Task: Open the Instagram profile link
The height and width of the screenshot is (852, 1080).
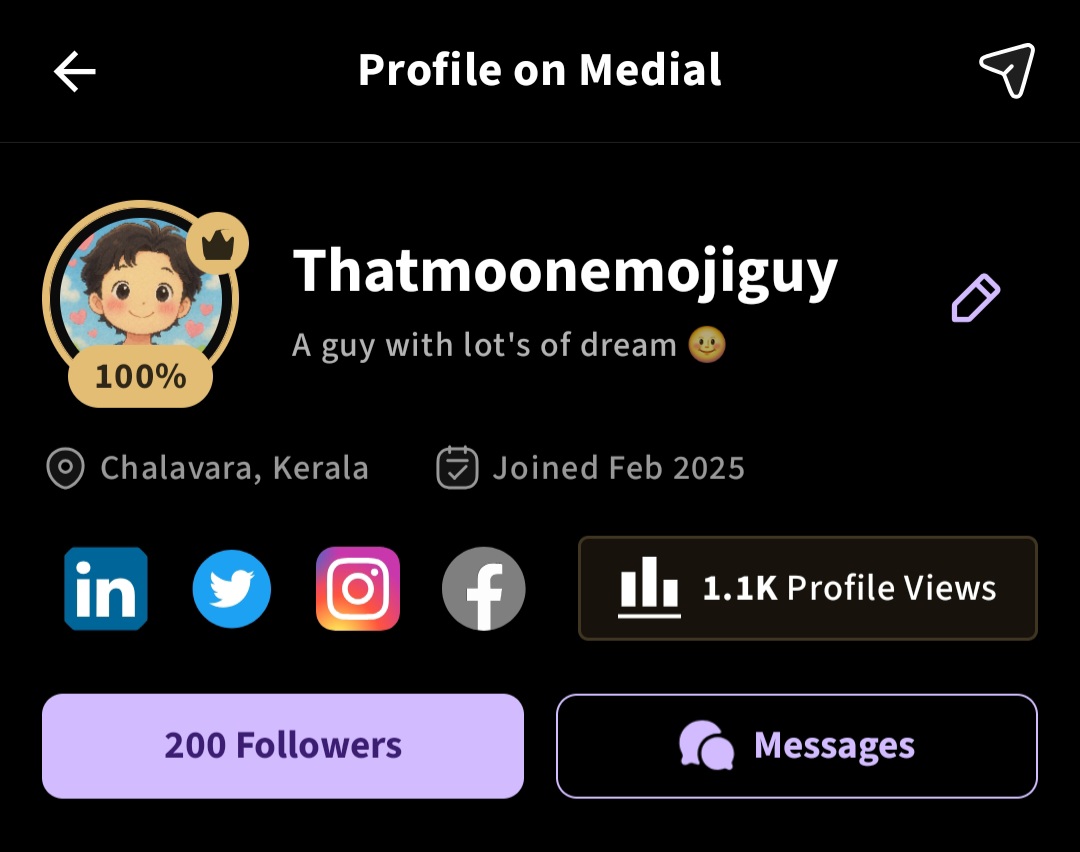Action: (358, 589)
